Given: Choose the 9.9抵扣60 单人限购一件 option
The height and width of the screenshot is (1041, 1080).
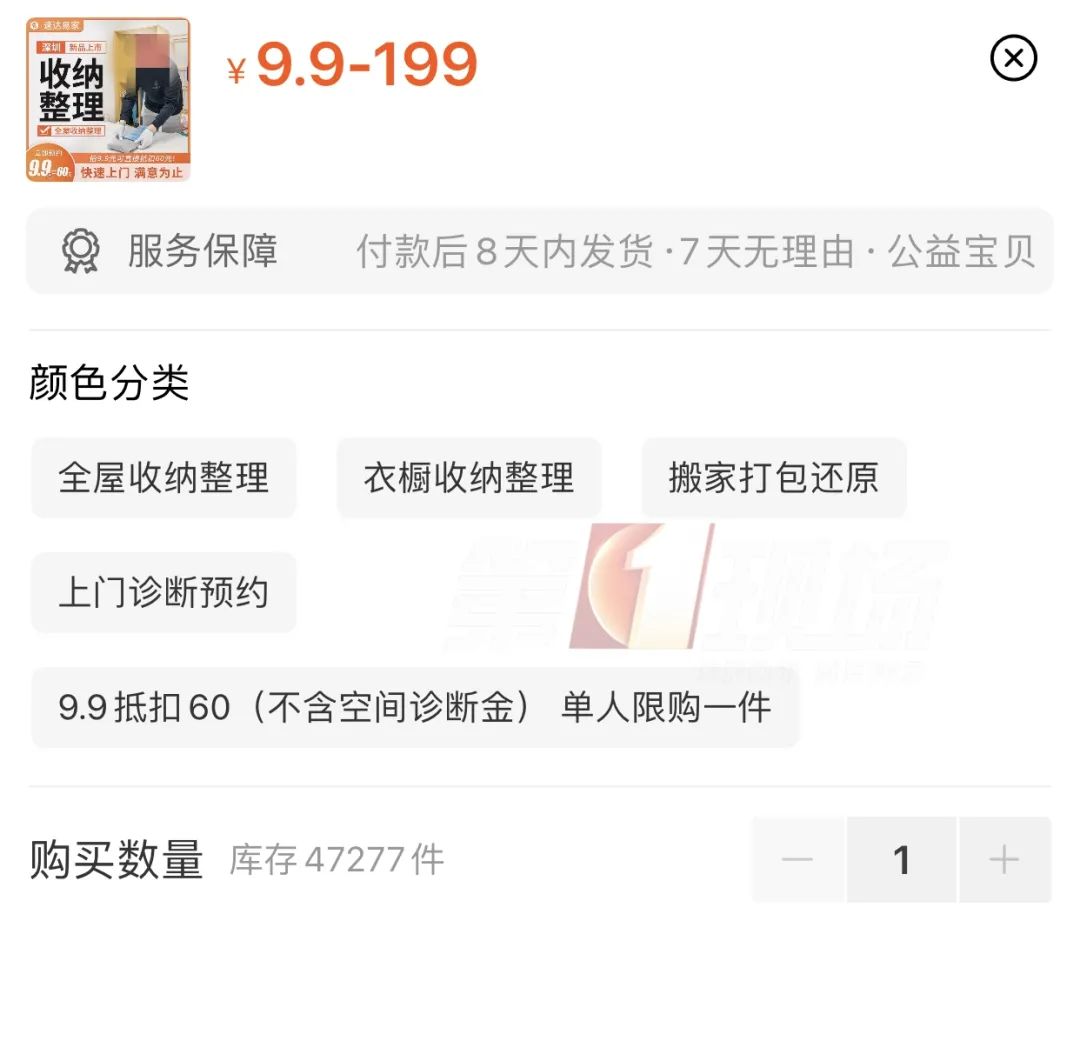Looking at the screenshot, I should (415, 708).
